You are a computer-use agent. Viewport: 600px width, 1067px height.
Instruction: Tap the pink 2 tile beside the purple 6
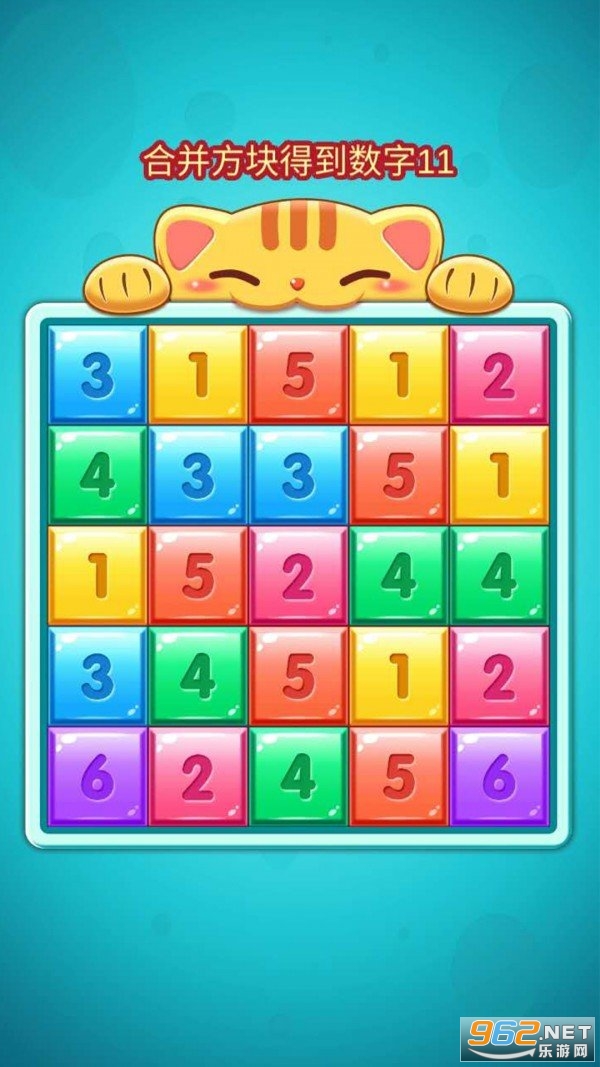click(198, 776)
